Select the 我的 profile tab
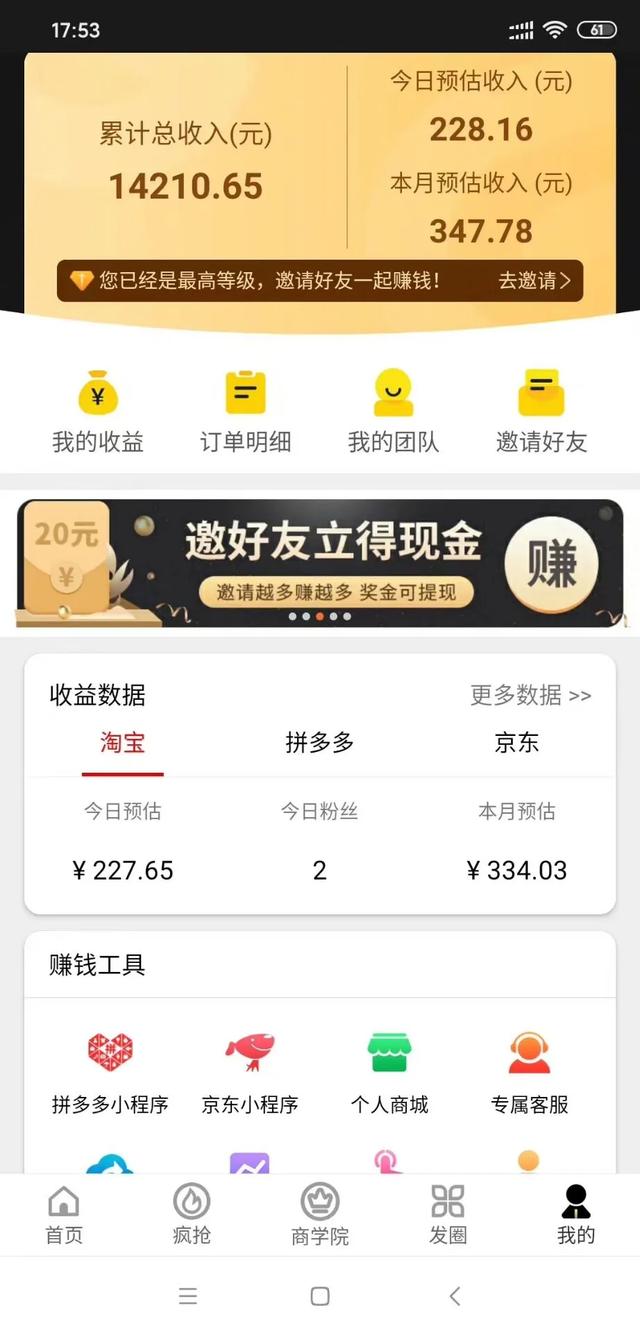 [x=576, y=1214]
